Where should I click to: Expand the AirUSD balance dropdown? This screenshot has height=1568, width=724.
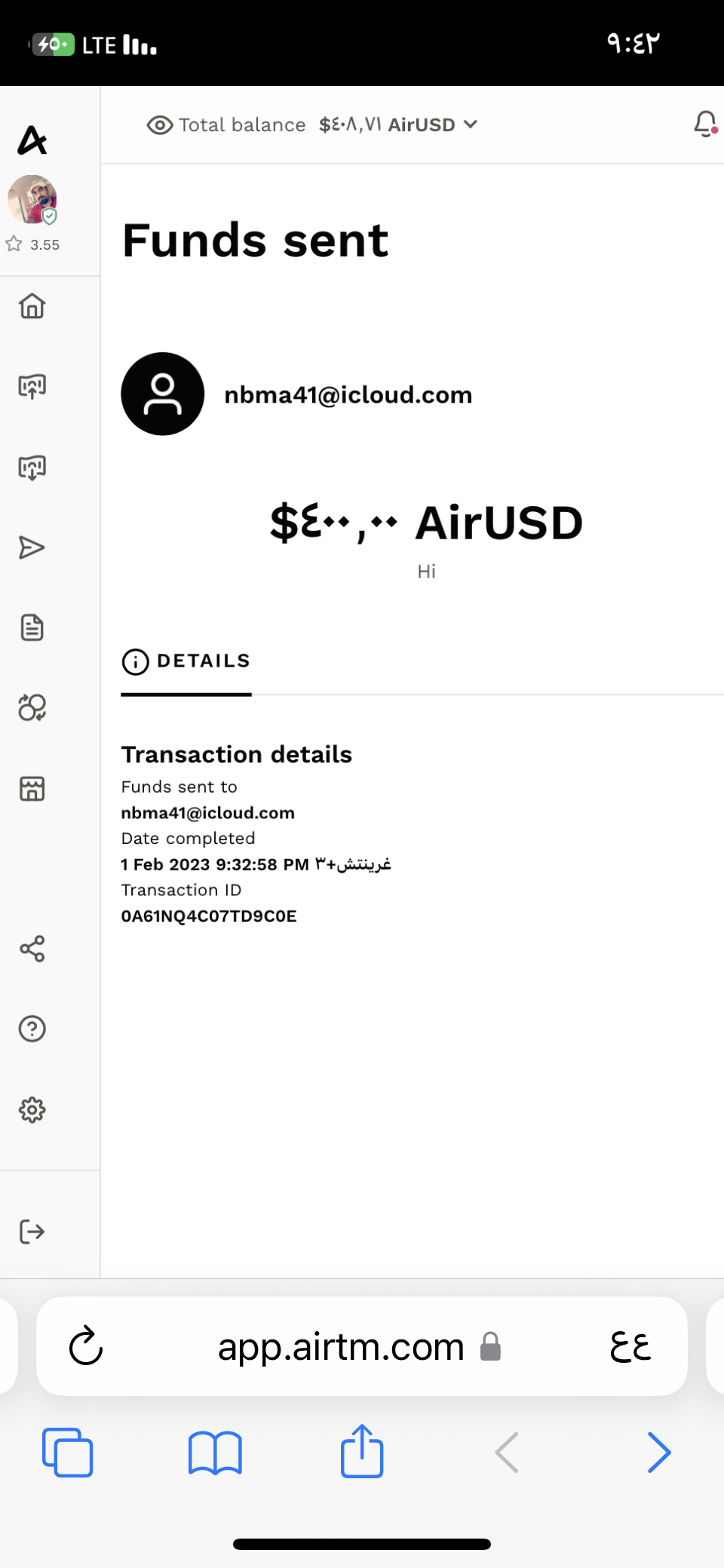[471, 124]
